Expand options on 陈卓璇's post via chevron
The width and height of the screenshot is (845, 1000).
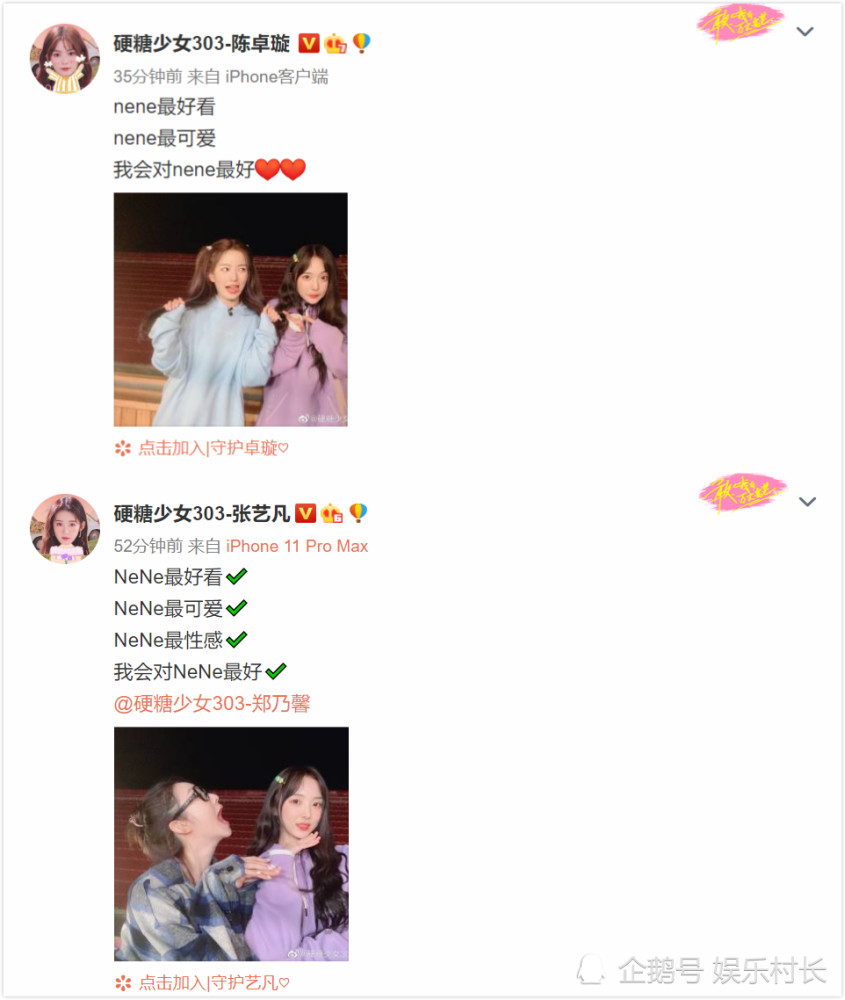[807, 31]
